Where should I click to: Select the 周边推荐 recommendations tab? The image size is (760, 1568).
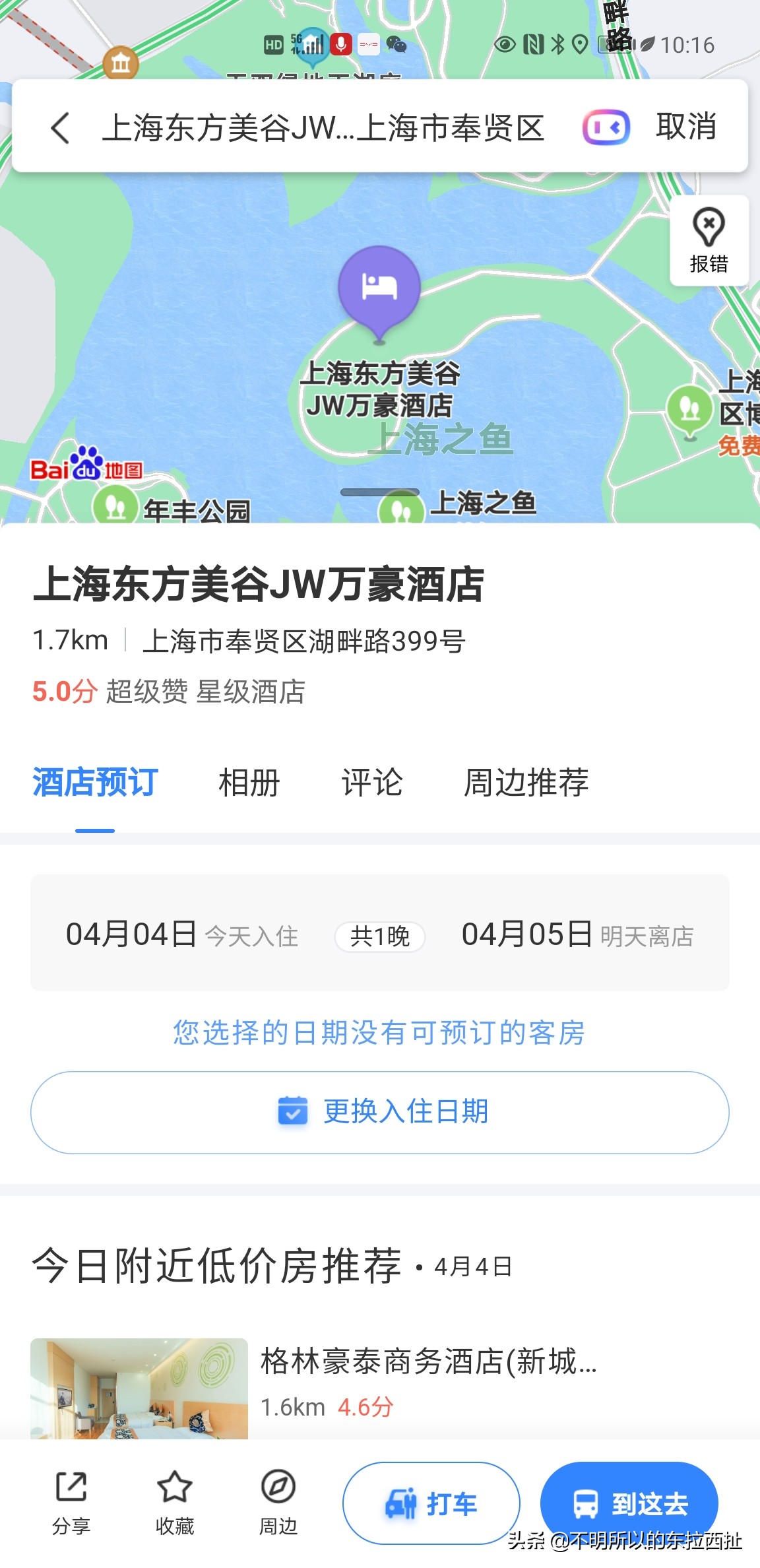pos(525,783)
